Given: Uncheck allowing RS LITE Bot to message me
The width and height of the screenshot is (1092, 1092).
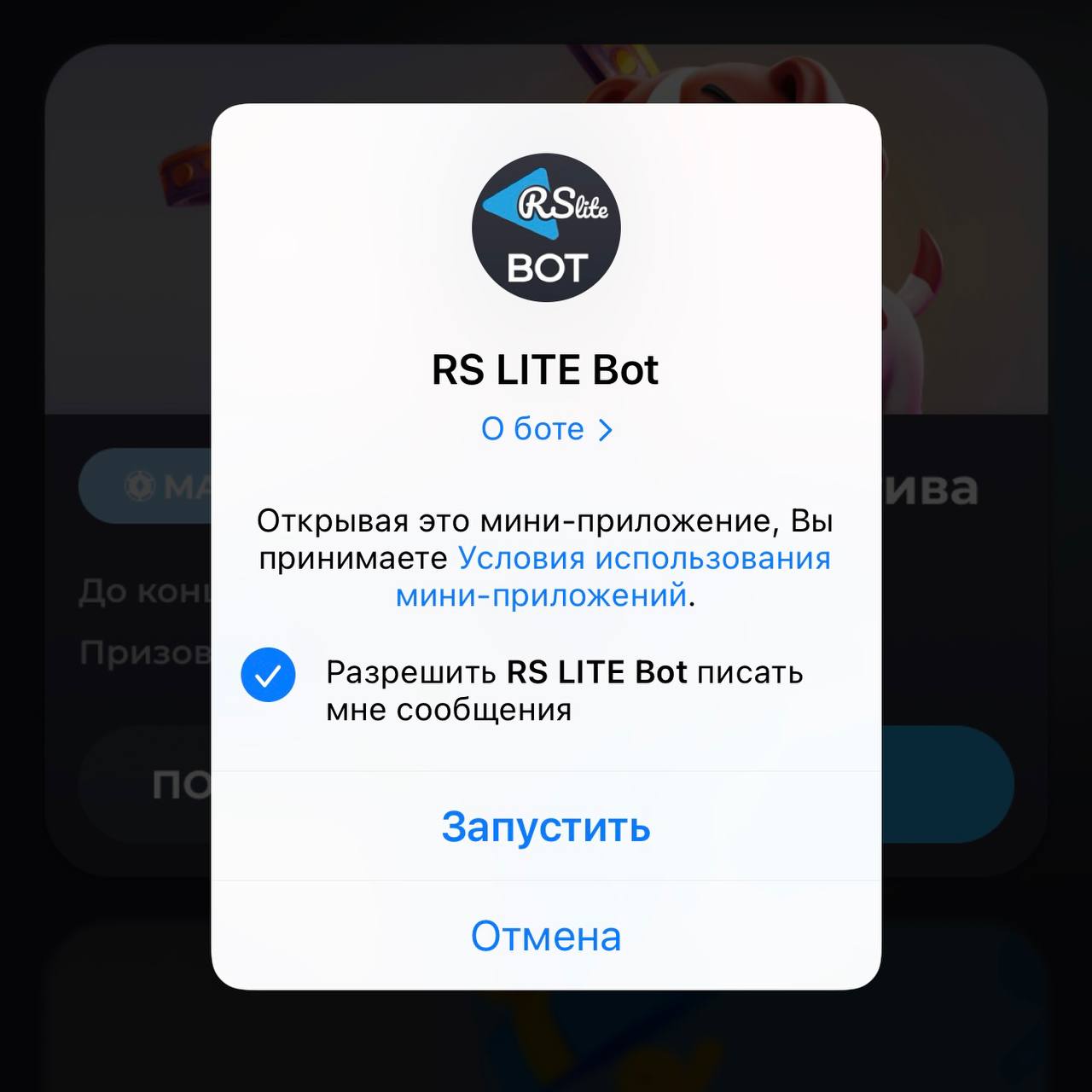Looking at the screenshot, I should coord(268,675).
